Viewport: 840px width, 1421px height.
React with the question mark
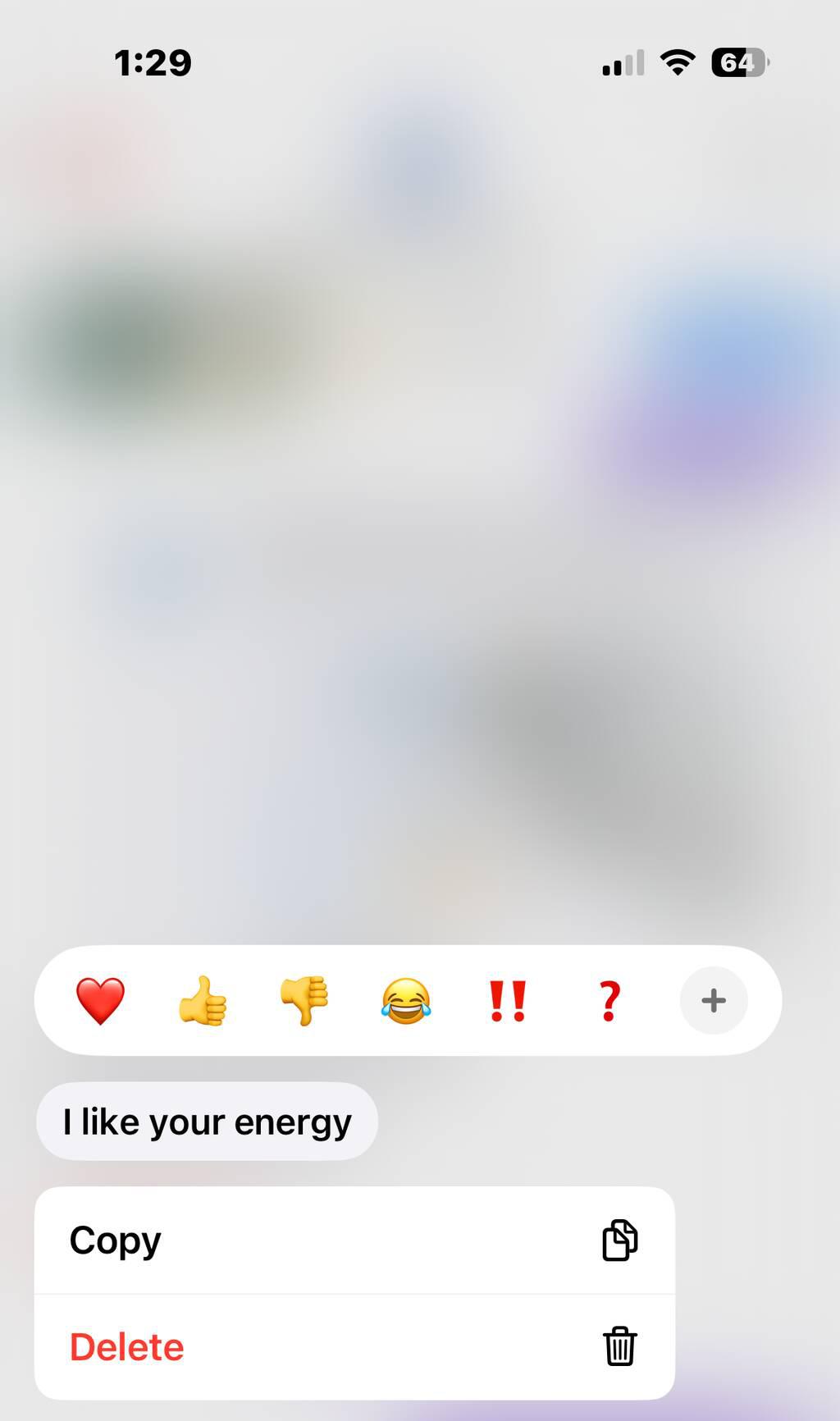point(609,1001)
